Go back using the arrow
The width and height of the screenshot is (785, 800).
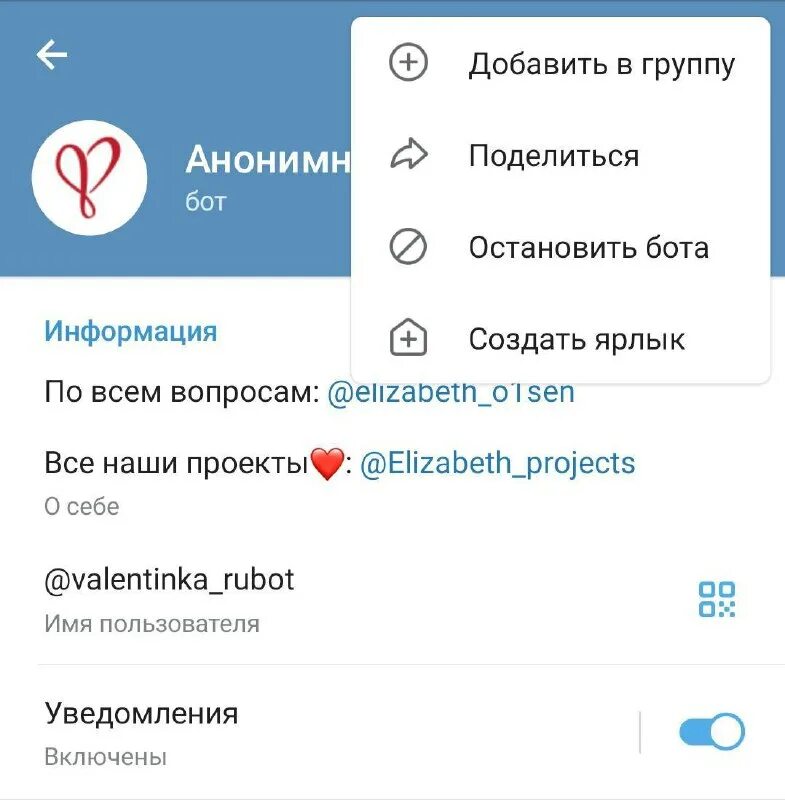52,55
